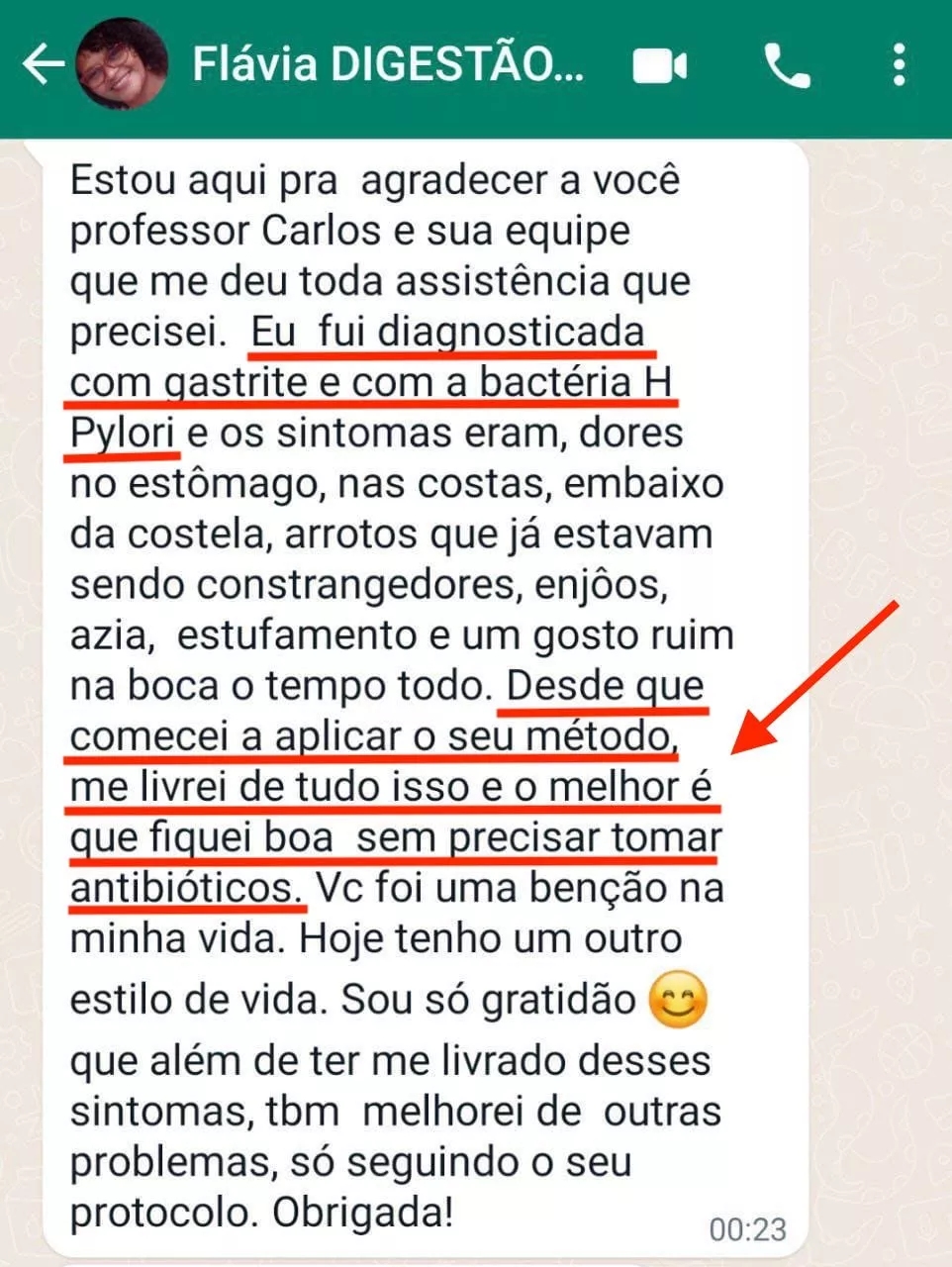Image resolution: width=952 pixels, height=1267 pixels.
Task: Open contact info for Flávia DIGESTÃO
Action: pos(388,65)
